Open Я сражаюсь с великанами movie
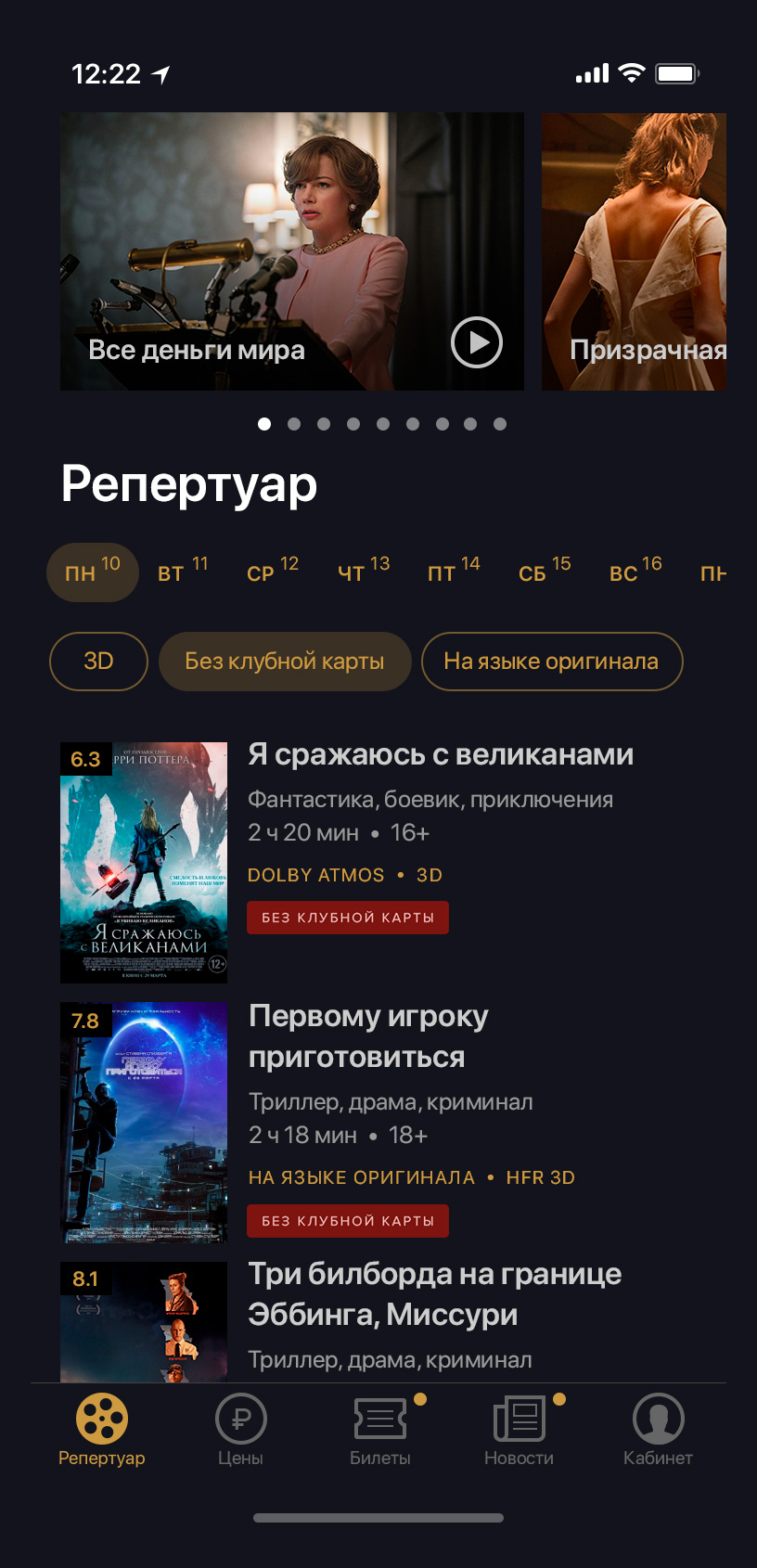 pos(441,755)
